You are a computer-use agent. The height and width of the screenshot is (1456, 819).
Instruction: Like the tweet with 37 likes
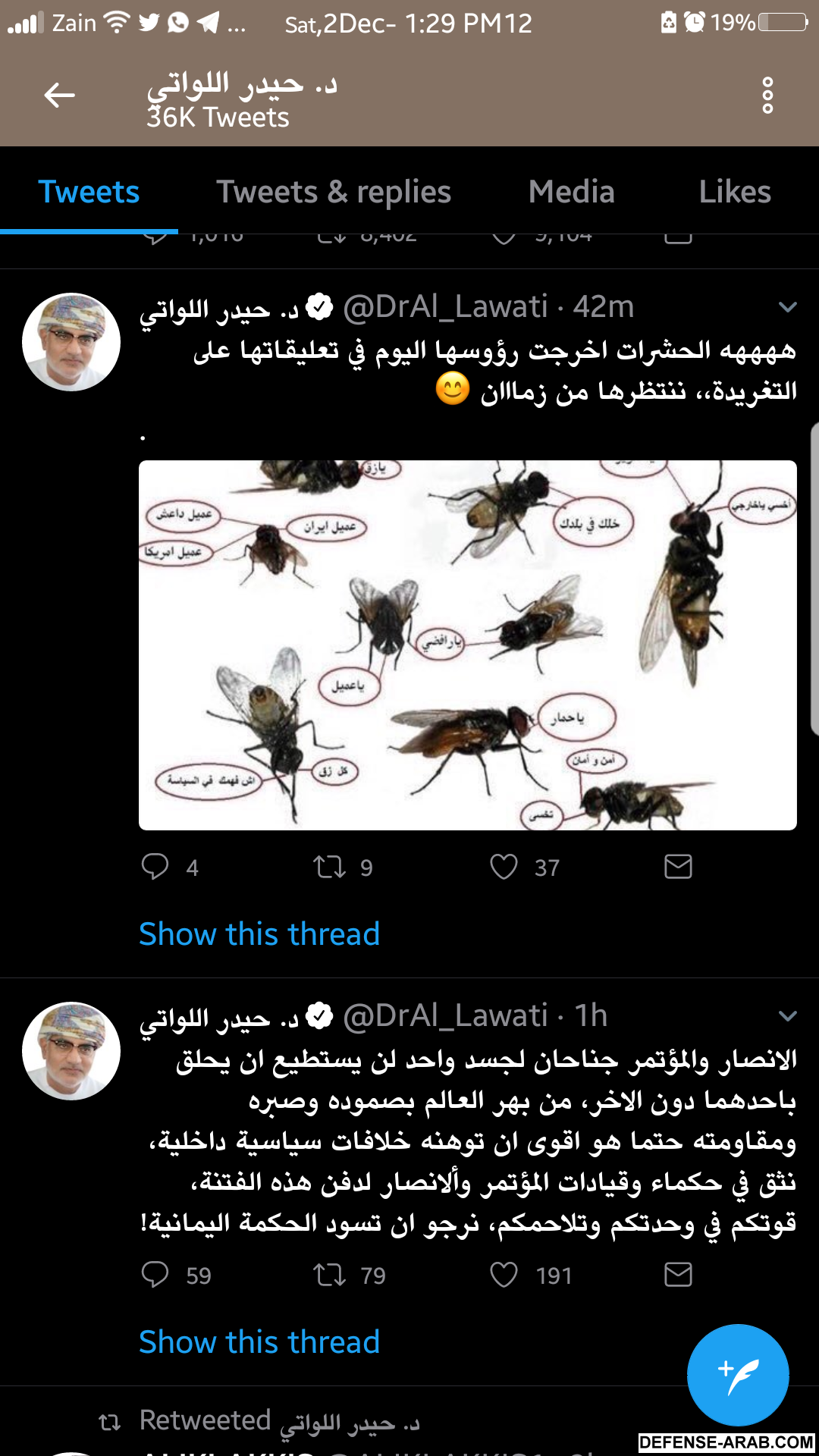click(504, 866)
